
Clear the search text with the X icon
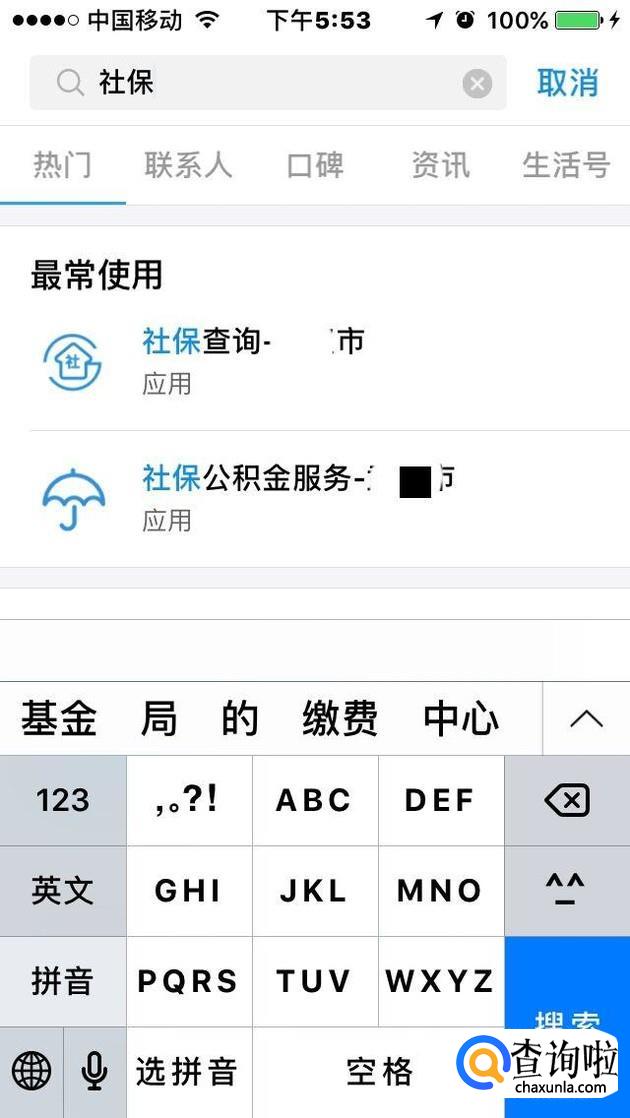[478, 83]
